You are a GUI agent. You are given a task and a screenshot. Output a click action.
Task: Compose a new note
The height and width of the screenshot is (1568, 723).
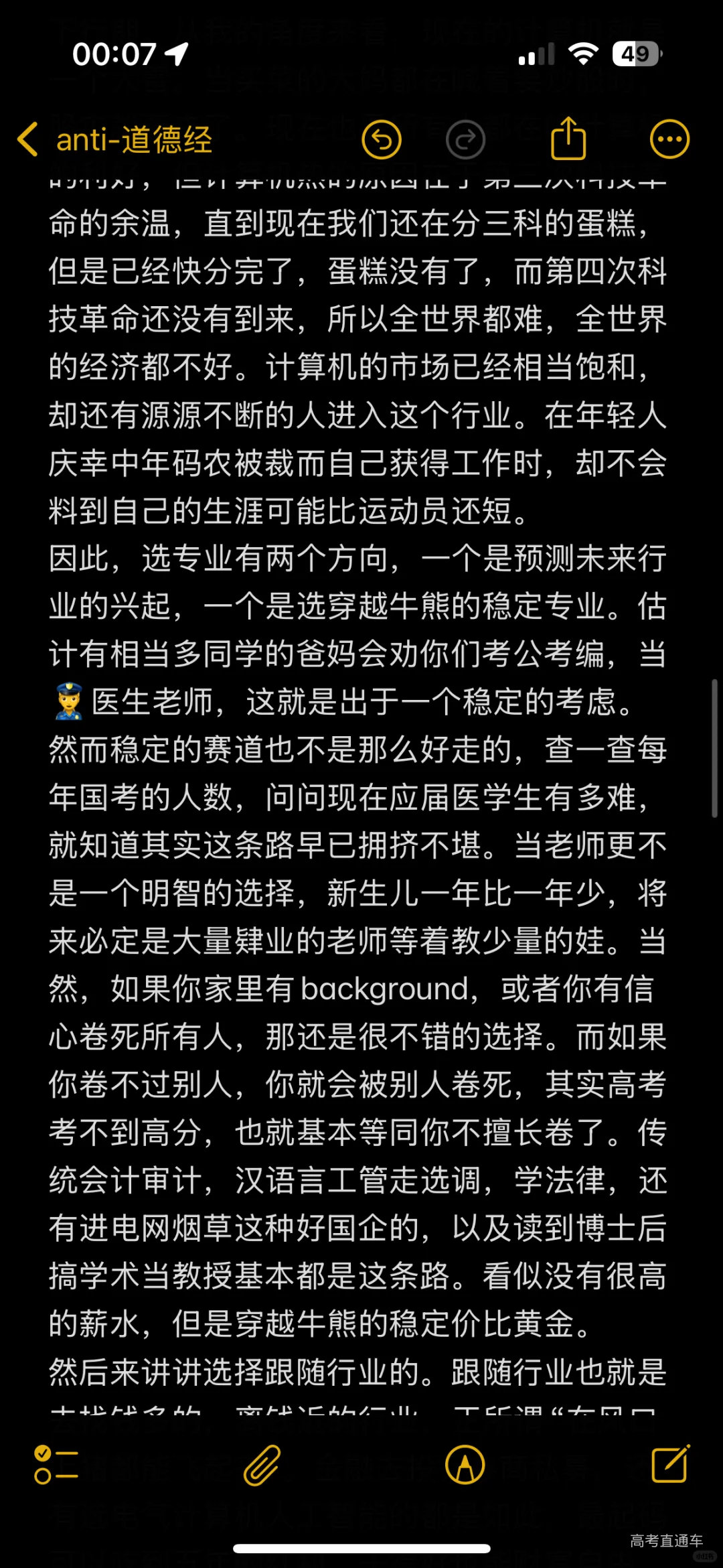[x=670, y=1464]
